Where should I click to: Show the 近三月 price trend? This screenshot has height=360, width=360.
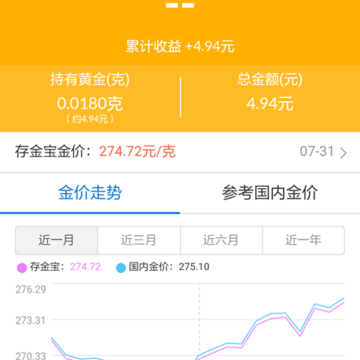click(x=139, y=240)
